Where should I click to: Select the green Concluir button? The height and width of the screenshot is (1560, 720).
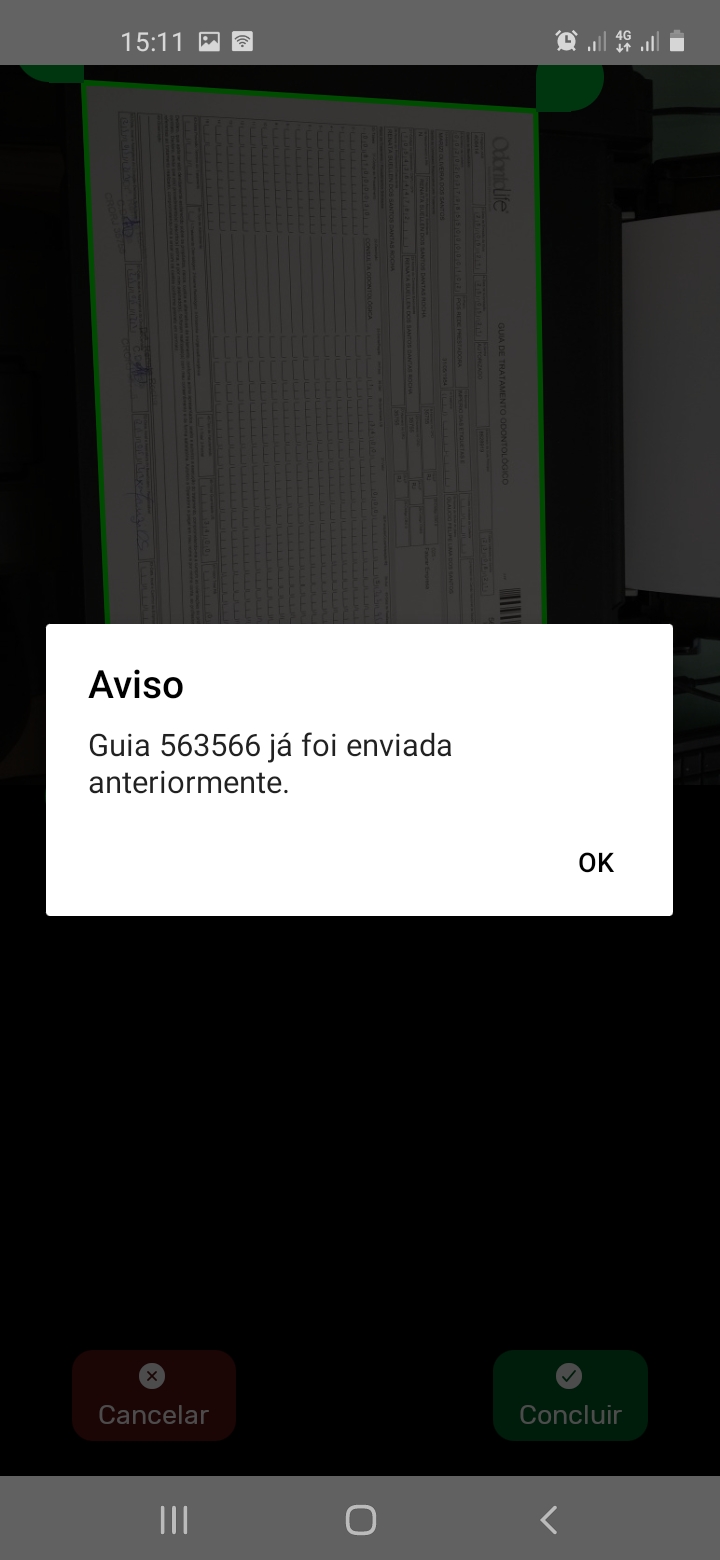(570, 1396)
